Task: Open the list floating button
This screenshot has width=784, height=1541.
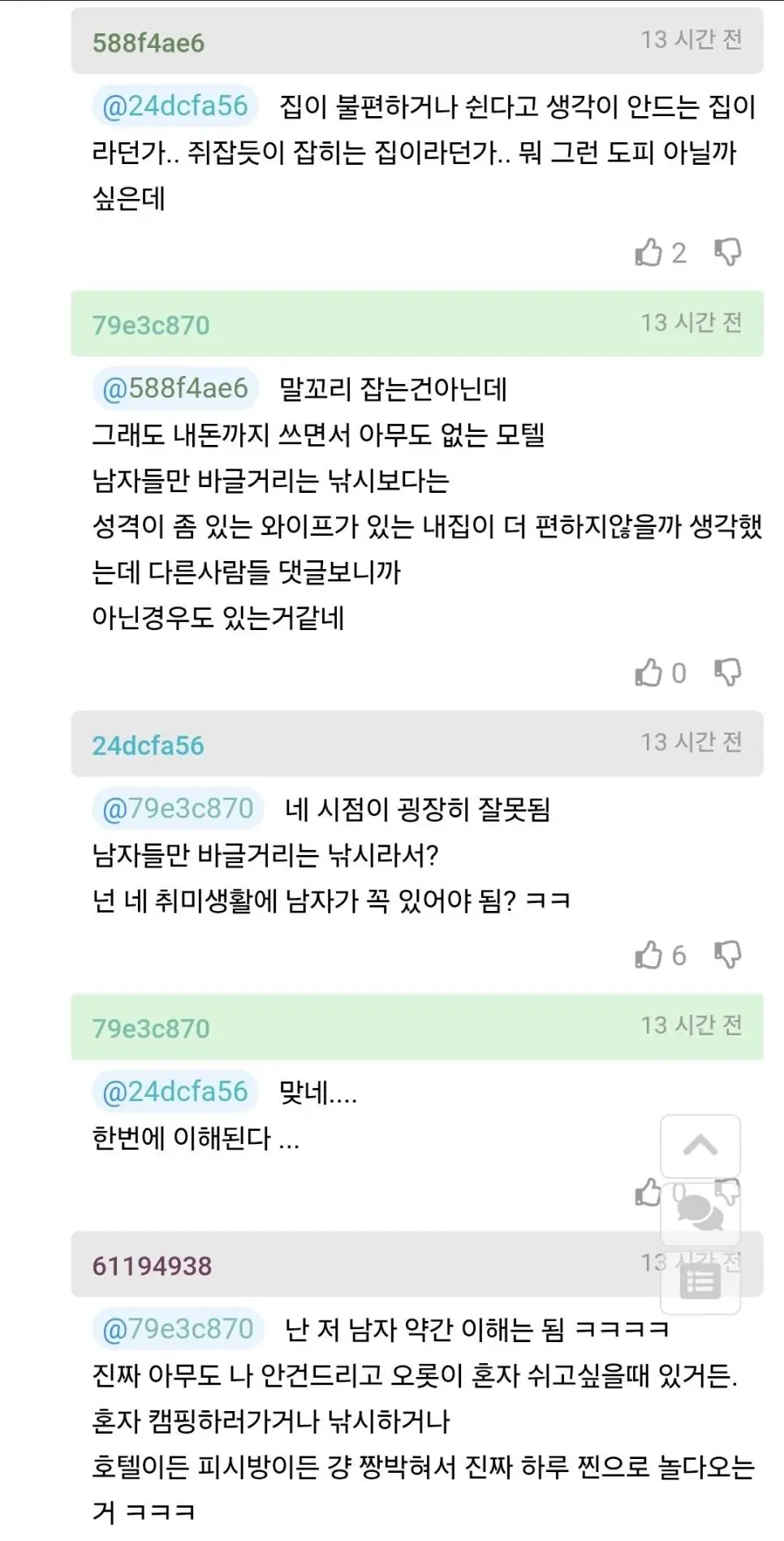Action: point(700,1281)
